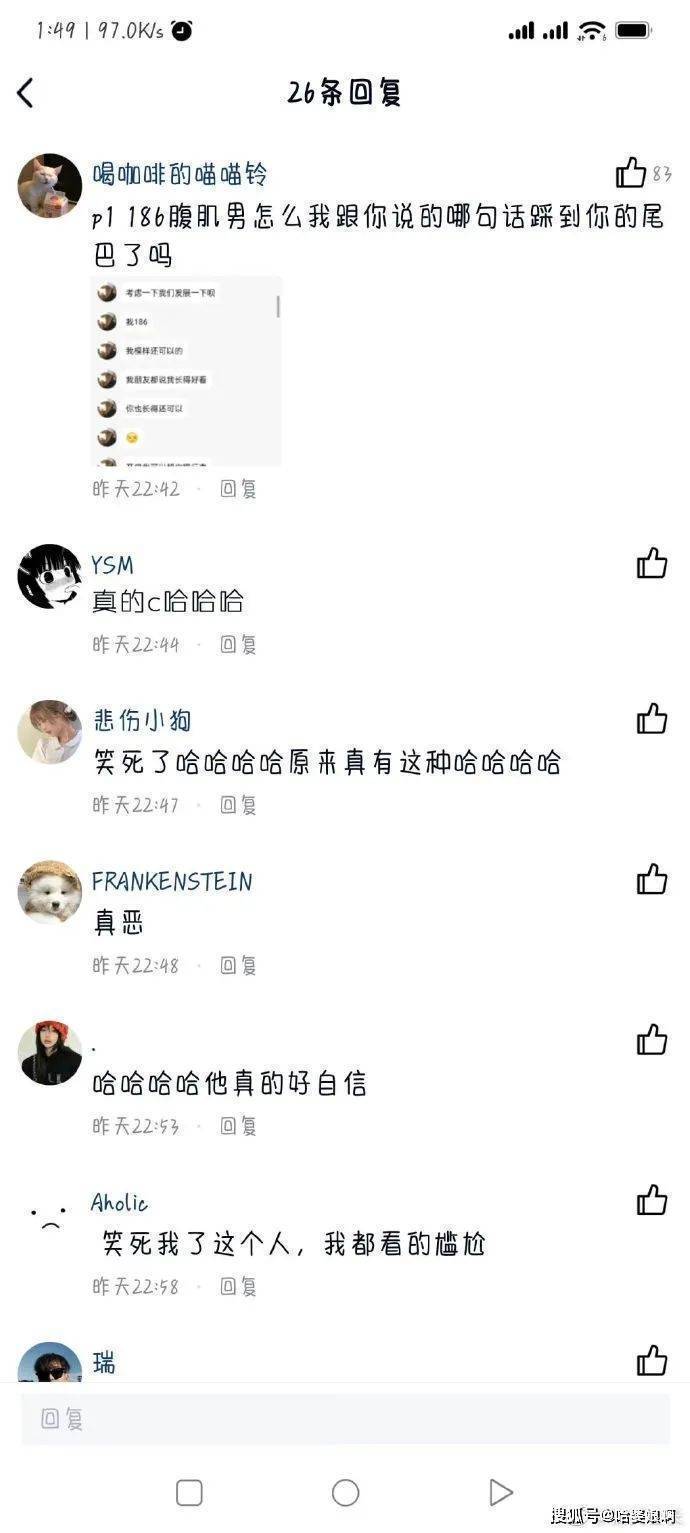Like 喝咖啡的喵喵铃's comment

[632, 173]
